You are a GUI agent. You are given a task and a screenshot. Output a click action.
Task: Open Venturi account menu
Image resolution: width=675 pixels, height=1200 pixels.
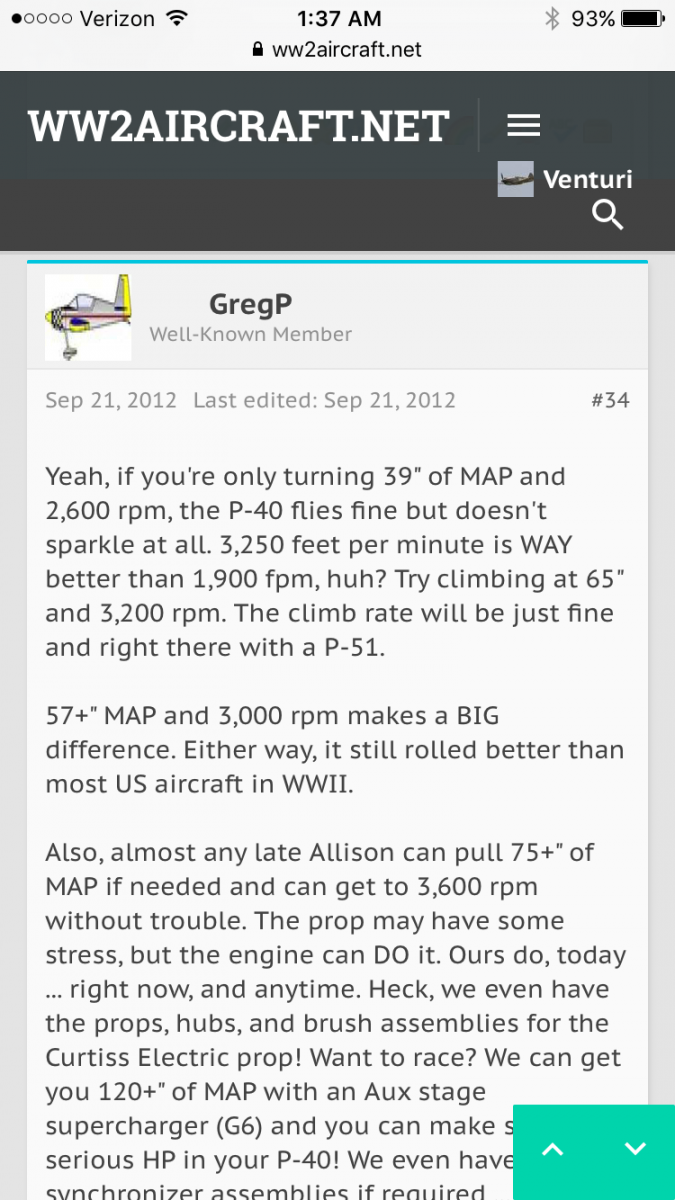[x=566, y=179]
